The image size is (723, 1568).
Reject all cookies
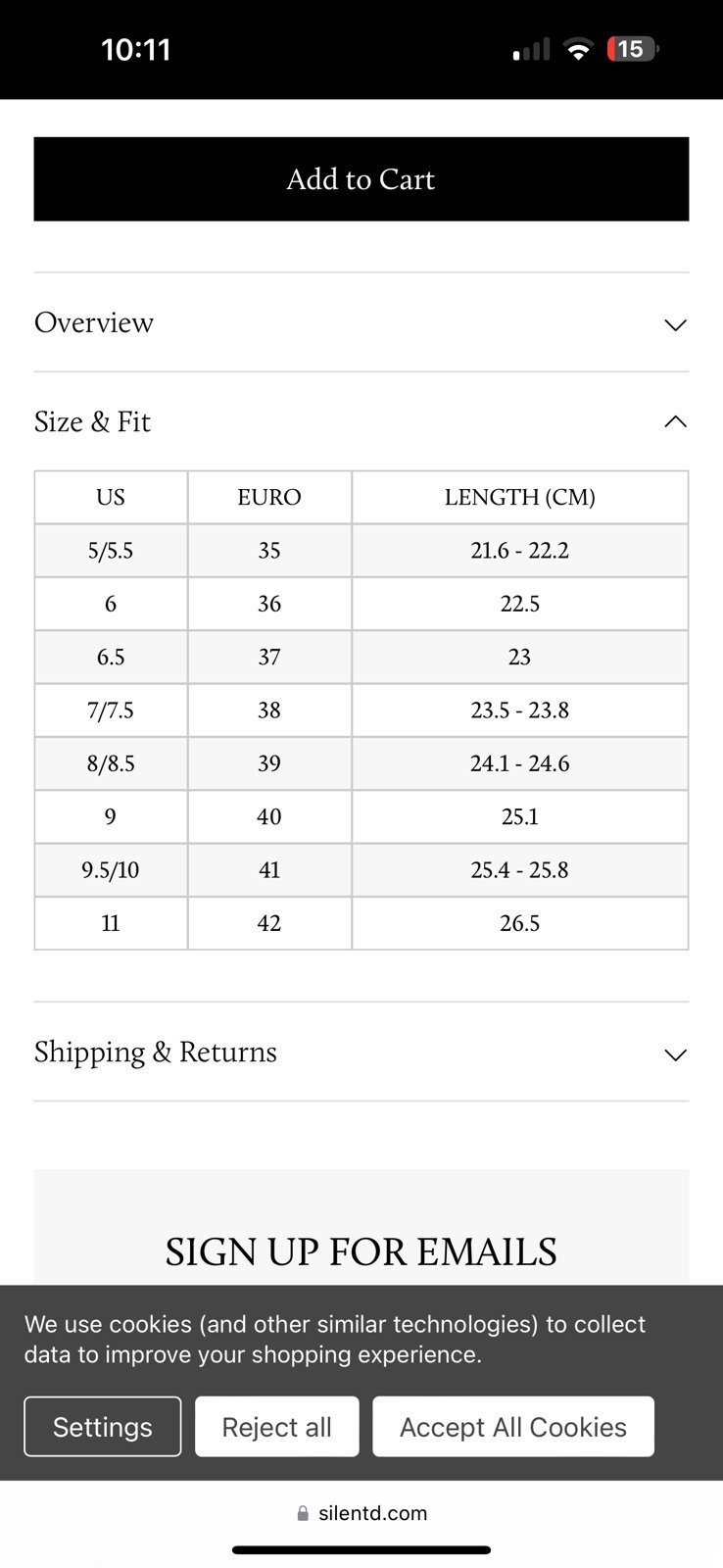(x=277, y=1427)
